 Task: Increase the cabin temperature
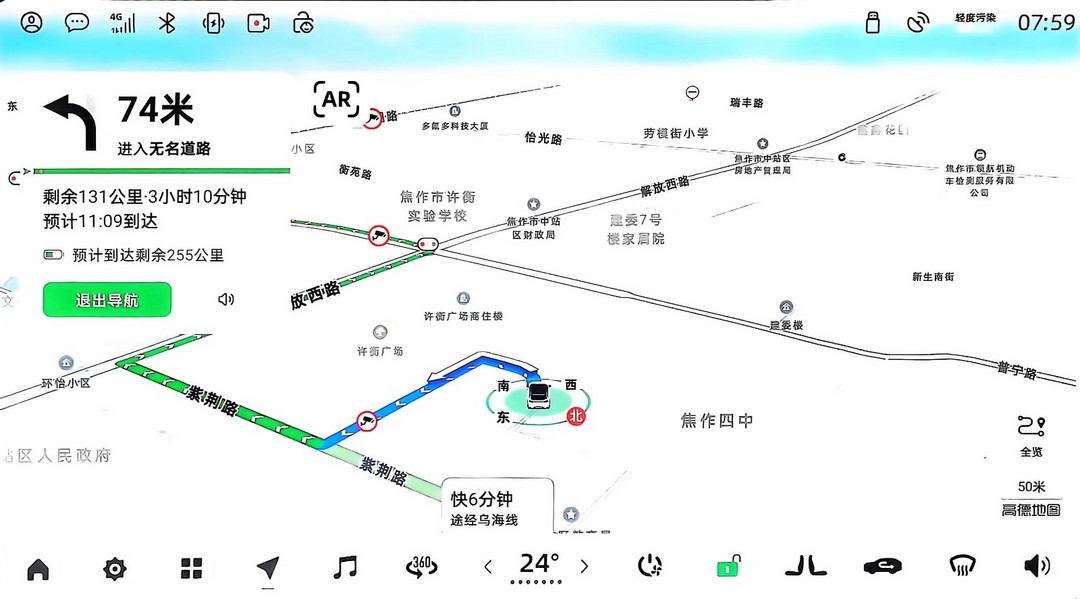click(x=585, y=567)
